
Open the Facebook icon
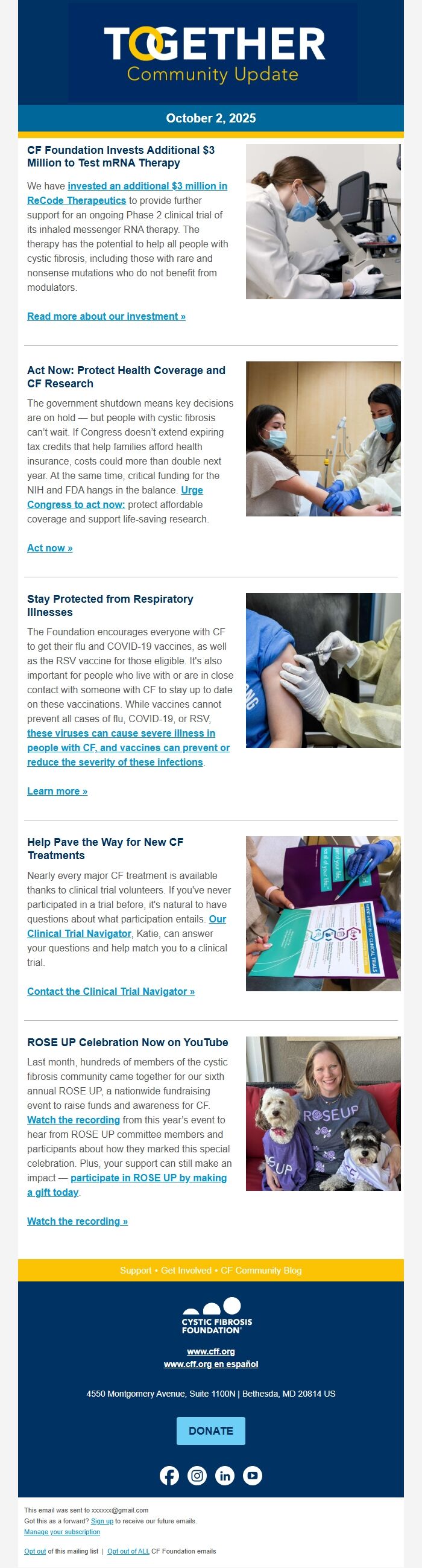(169, 1475)
